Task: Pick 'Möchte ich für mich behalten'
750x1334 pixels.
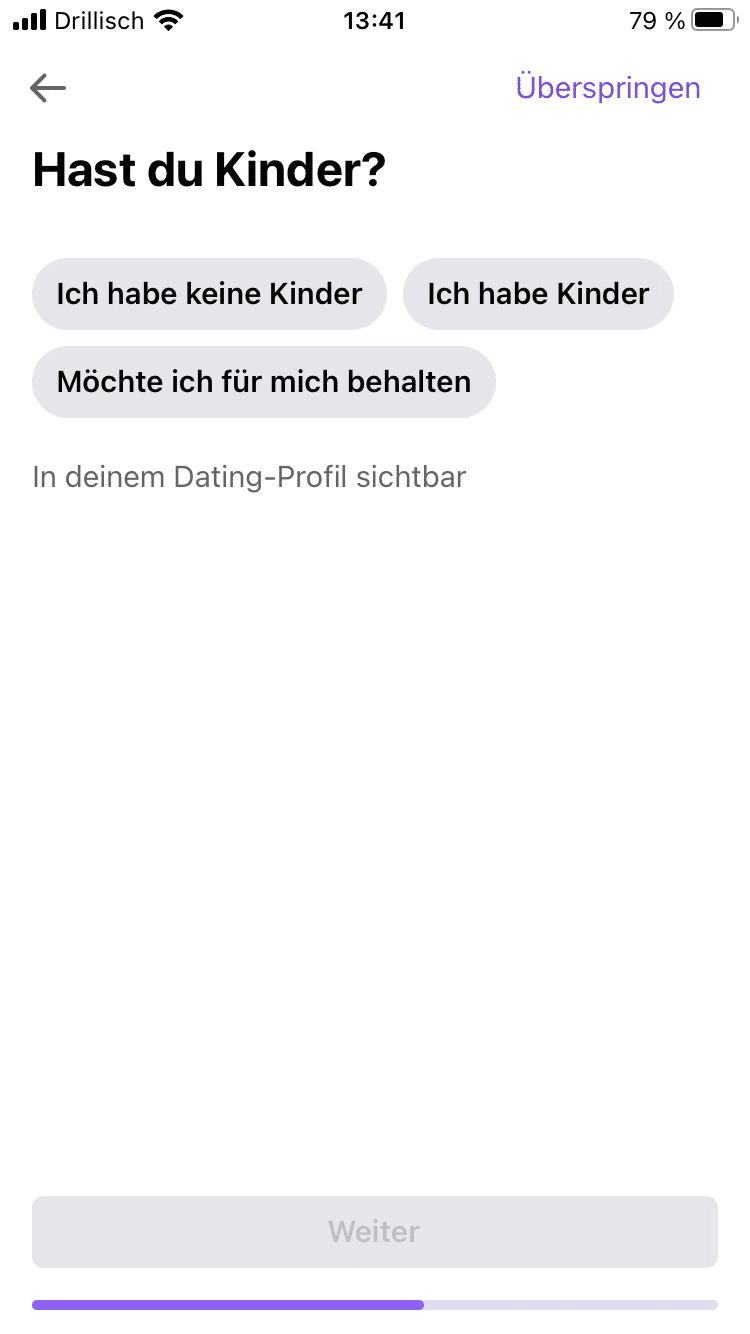Action: [x=264, y=382]
